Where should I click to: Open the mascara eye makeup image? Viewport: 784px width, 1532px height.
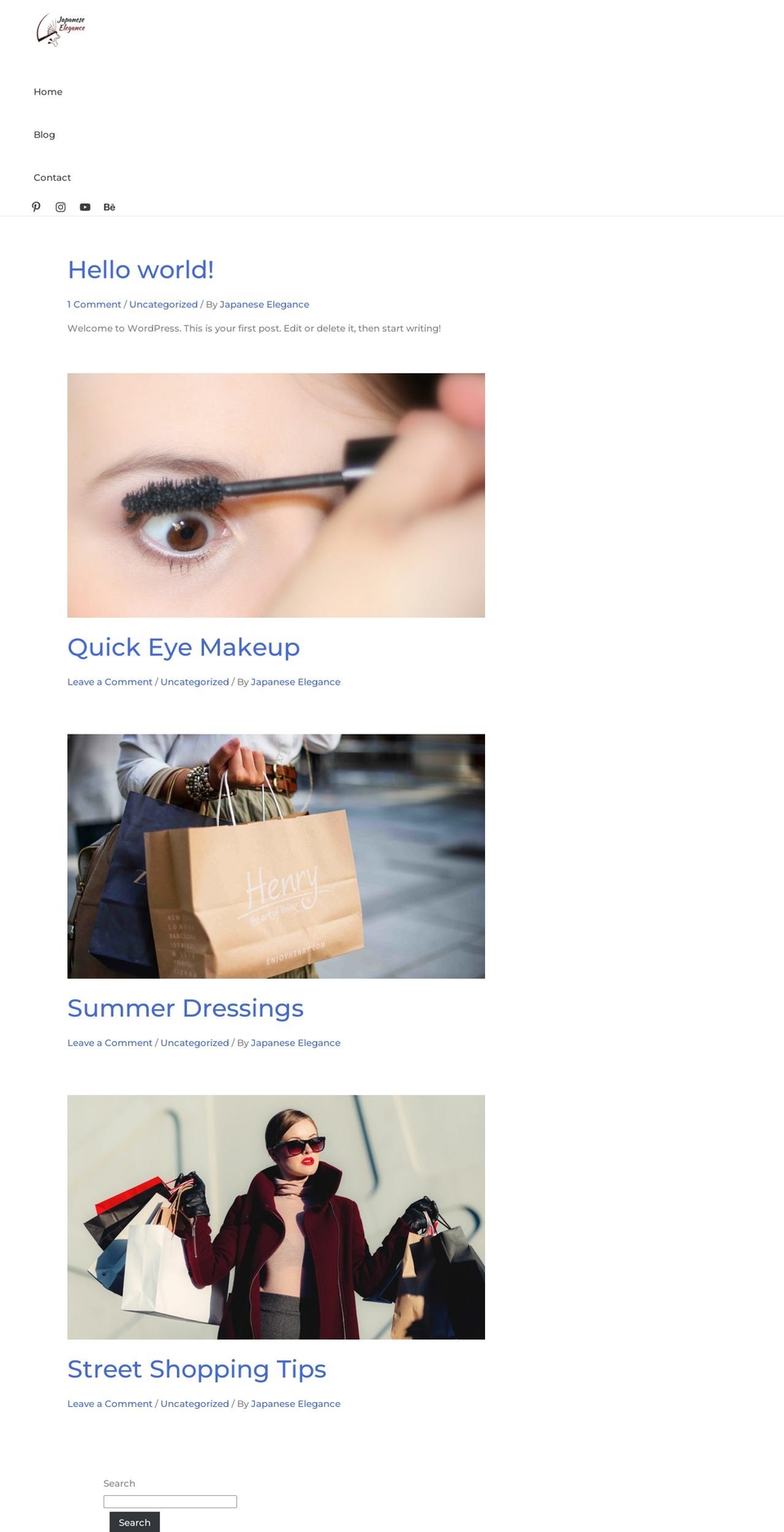[x=276, y=495]
